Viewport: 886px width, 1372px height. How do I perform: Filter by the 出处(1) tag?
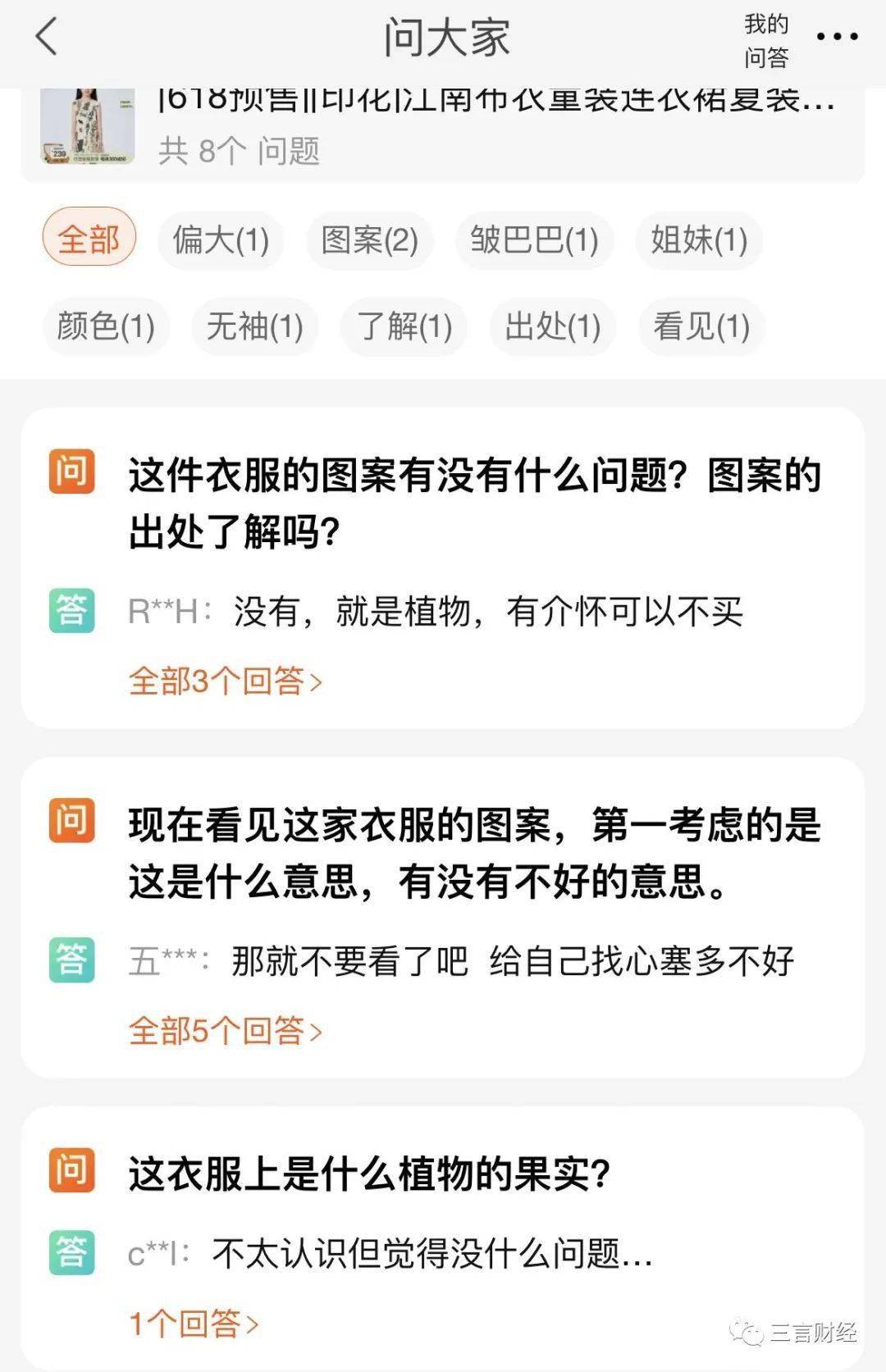pyautogui.click(x=553, y=326)
